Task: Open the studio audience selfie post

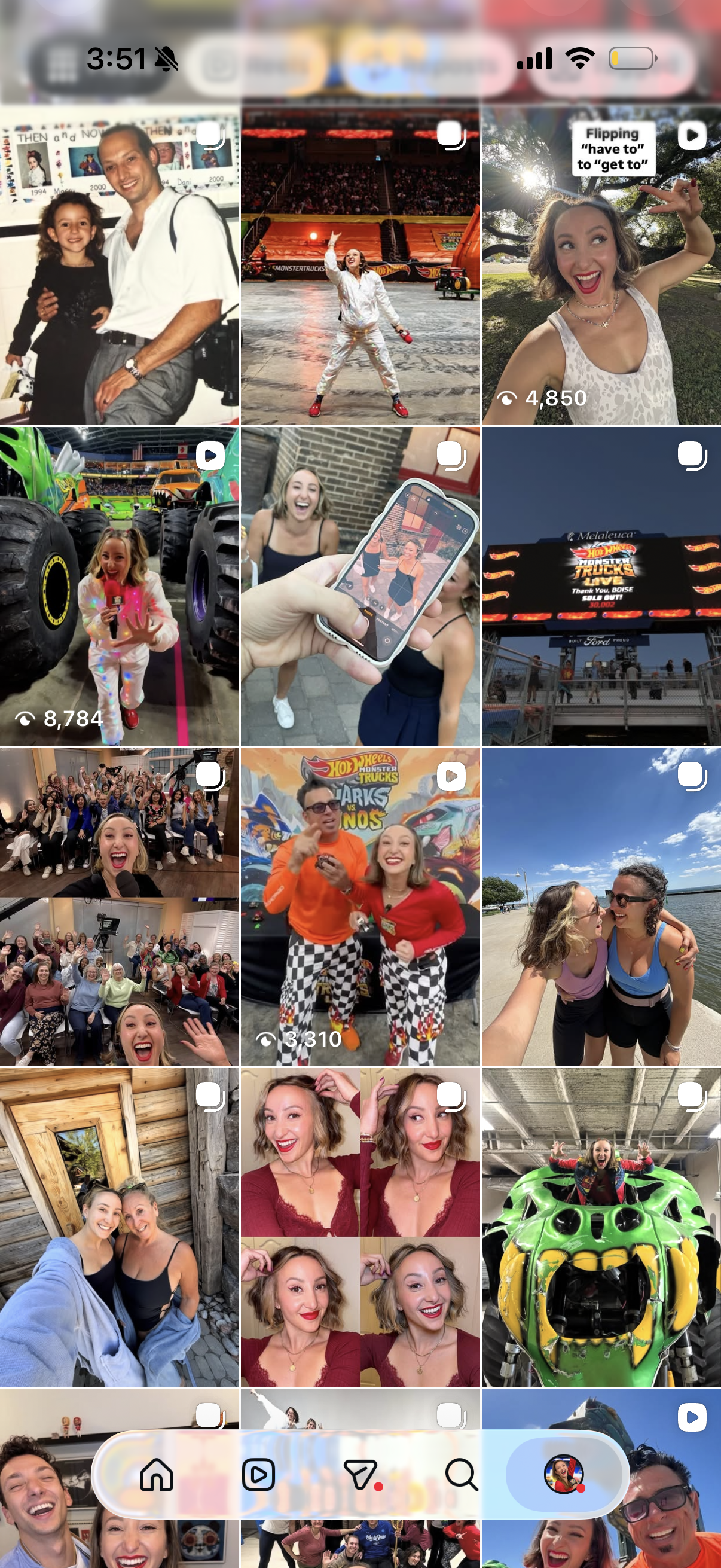Action: coord(119,907)
